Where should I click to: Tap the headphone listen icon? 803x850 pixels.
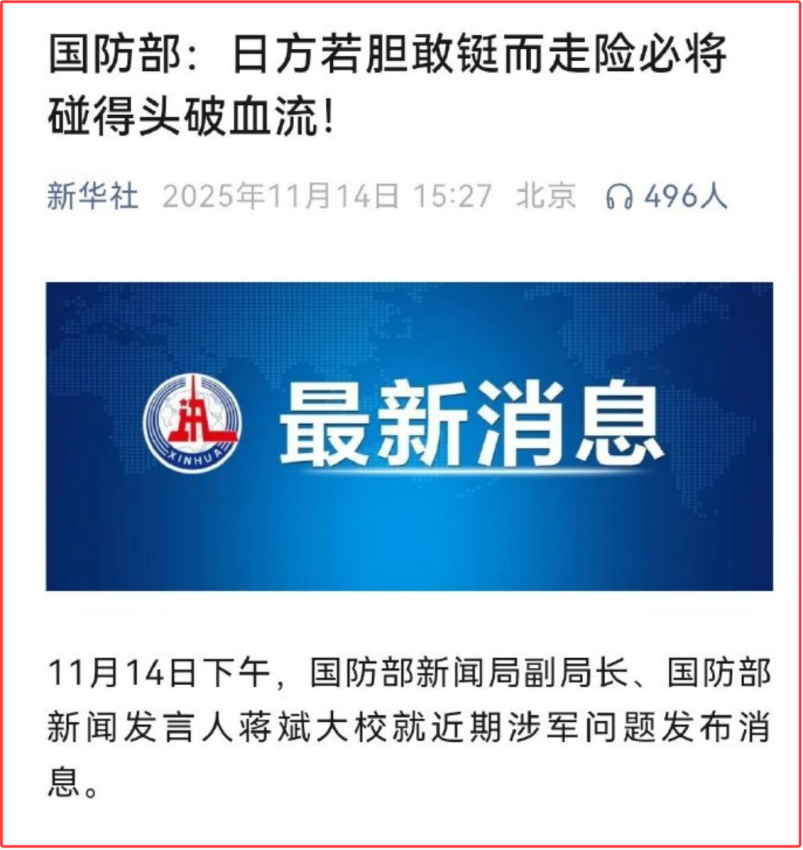click(x=619, y=197)
